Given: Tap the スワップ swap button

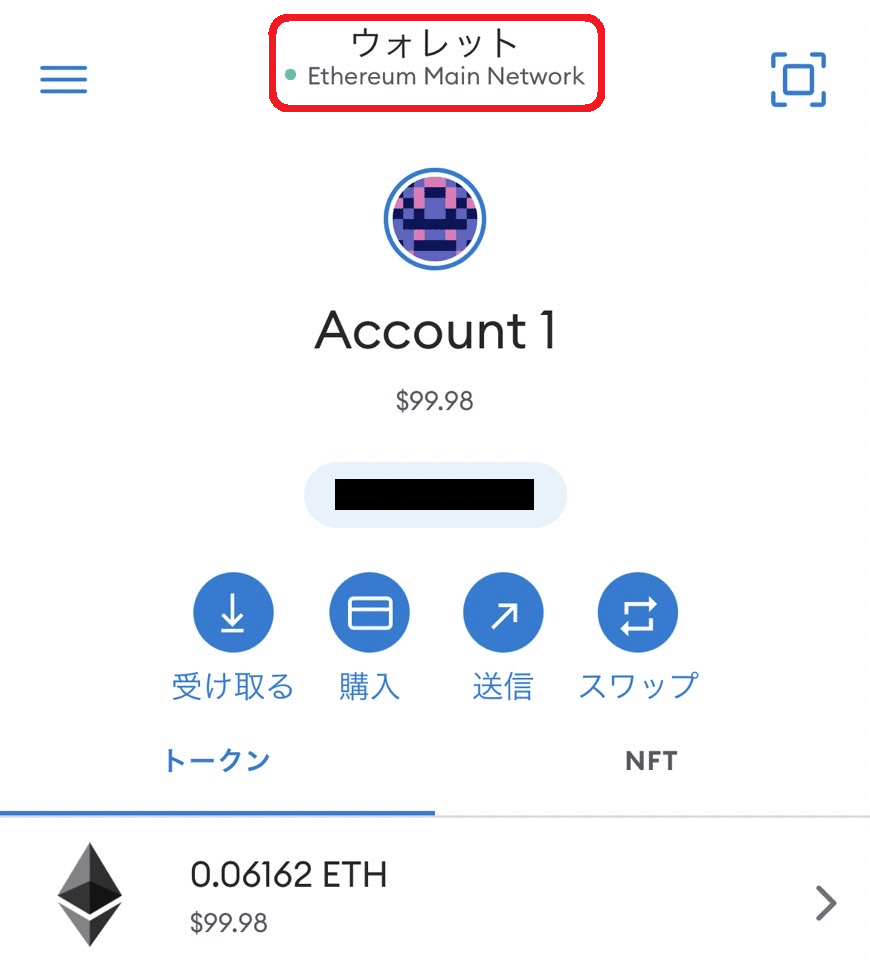Looking at the screenshot, I should pos(637,613).
